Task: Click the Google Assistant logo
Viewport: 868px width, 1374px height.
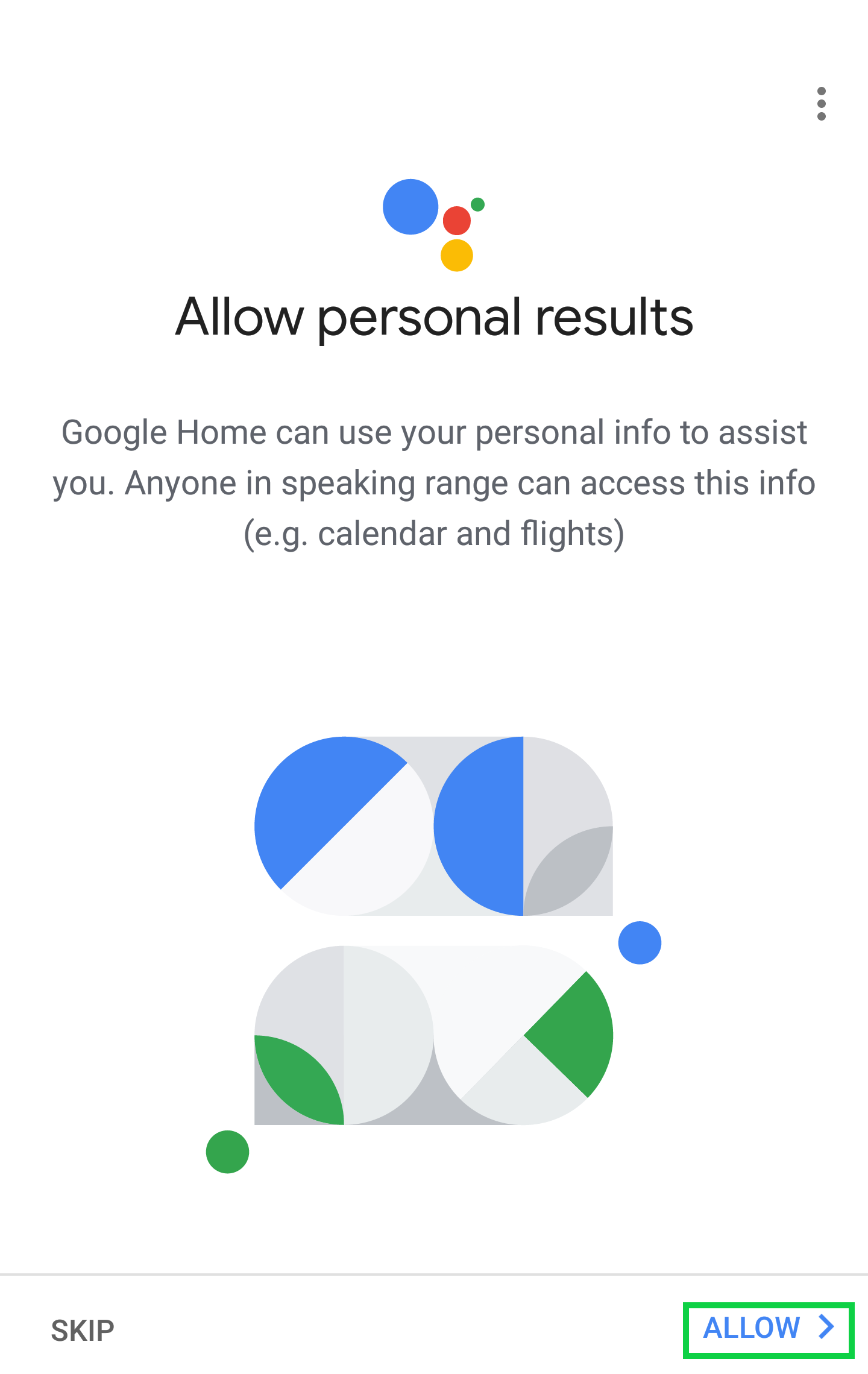Action: [x=434, y=226]
